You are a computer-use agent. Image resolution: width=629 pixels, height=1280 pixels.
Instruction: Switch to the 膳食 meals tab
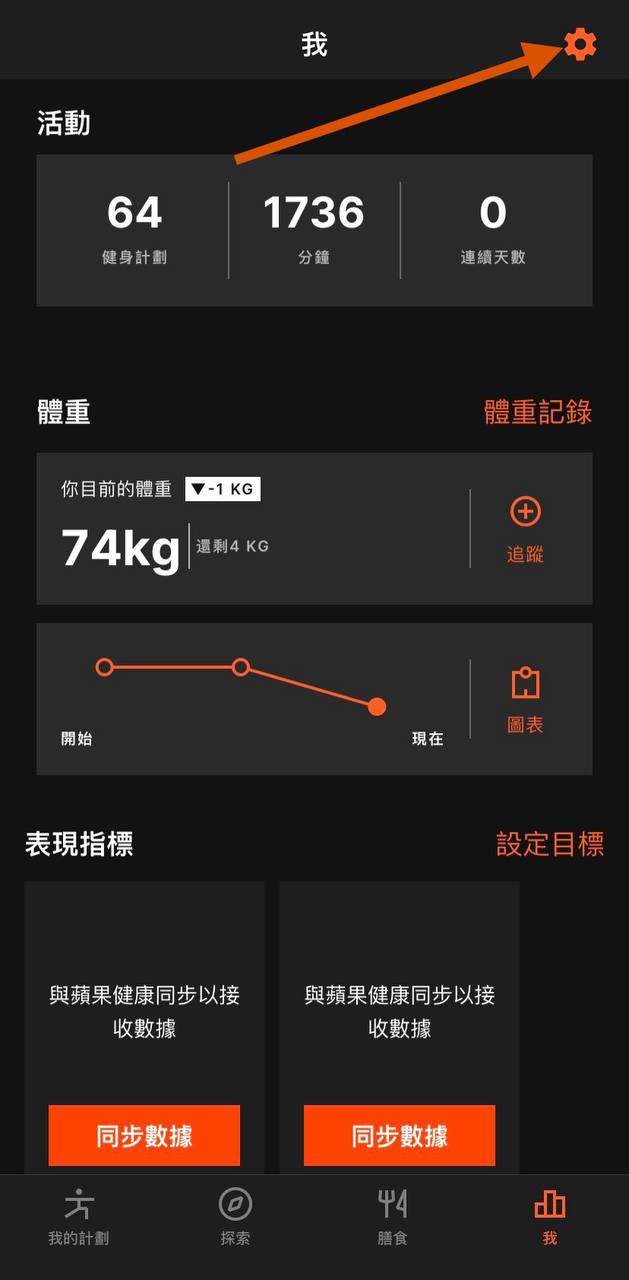pyautogui.click(x=392, y=1218)
